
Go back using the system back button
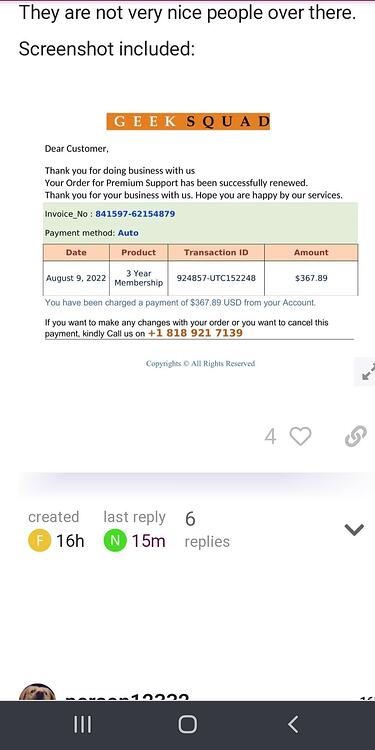click(x=293, y=724)
